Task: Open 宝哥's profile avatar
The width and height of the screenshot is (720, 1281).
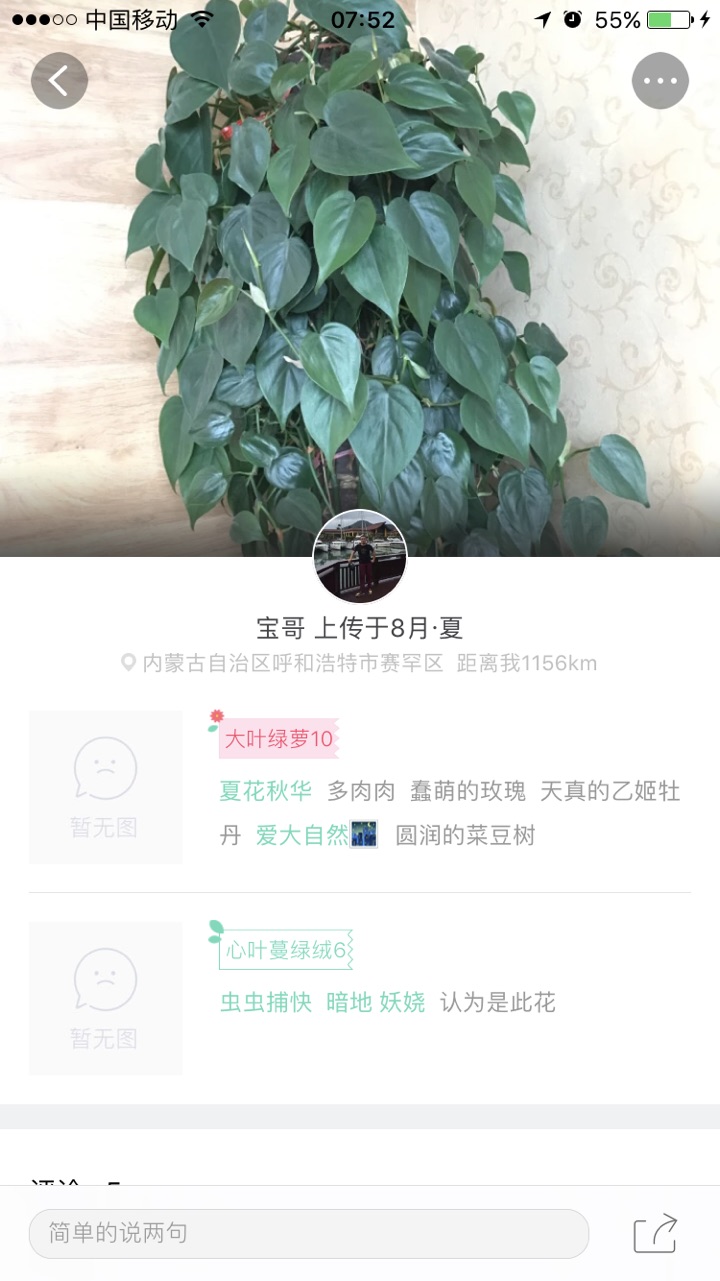Action: point(360,556)
